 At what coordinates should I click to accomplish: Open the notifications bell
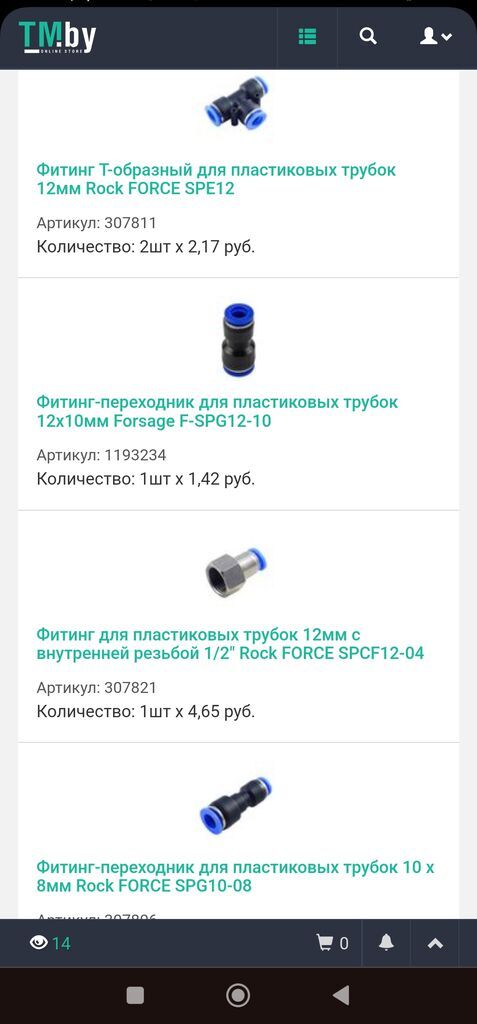click(386, 942)
